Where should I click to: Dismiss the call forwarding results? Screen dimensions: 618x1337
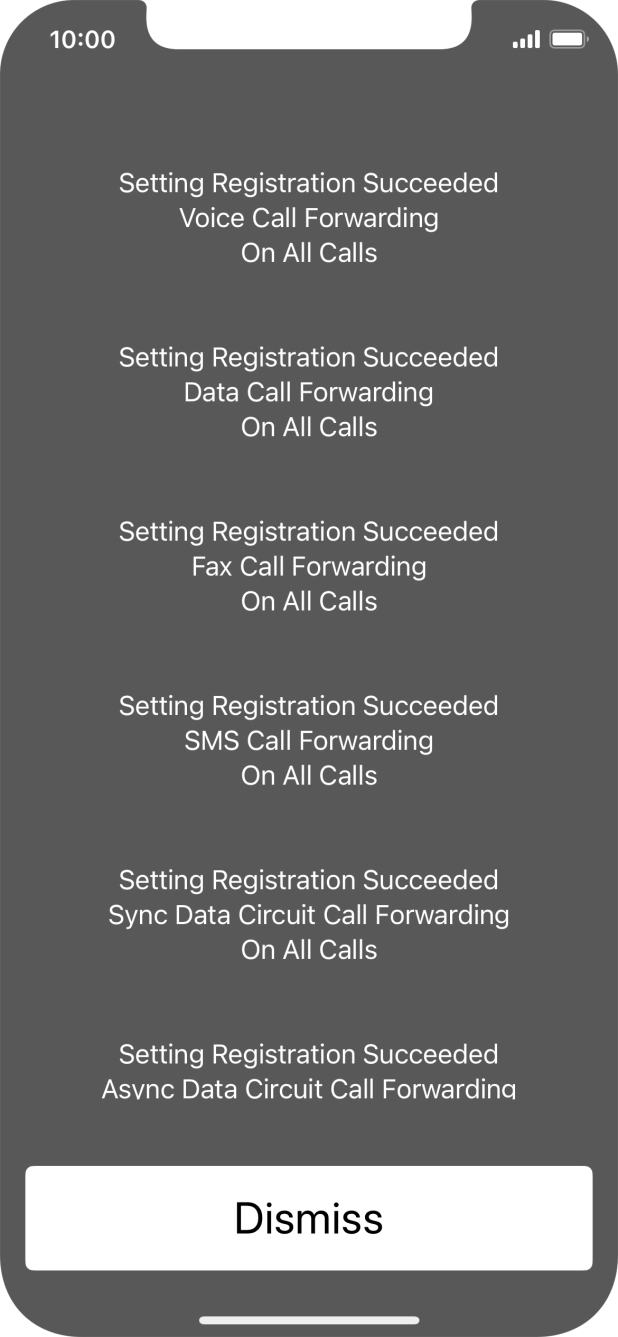tap(308, 1218)
